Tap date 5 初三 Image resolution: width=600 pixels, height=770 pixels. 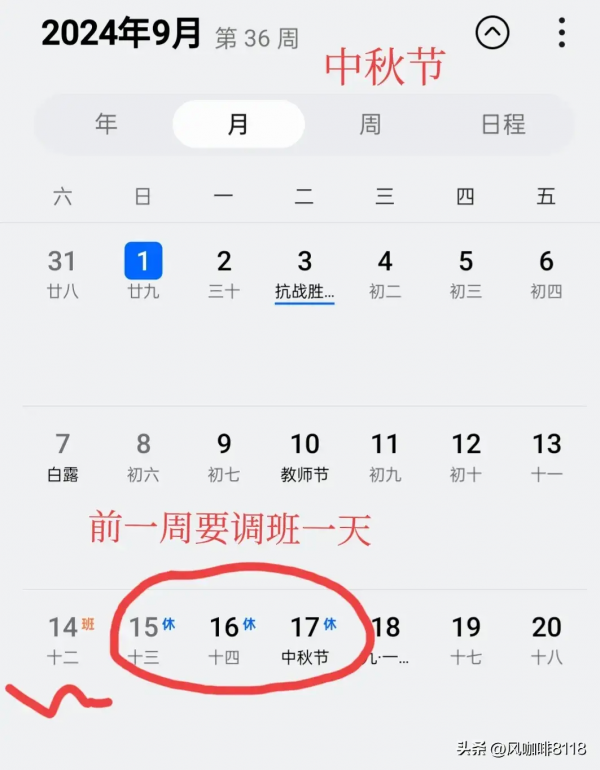(466, 273)
